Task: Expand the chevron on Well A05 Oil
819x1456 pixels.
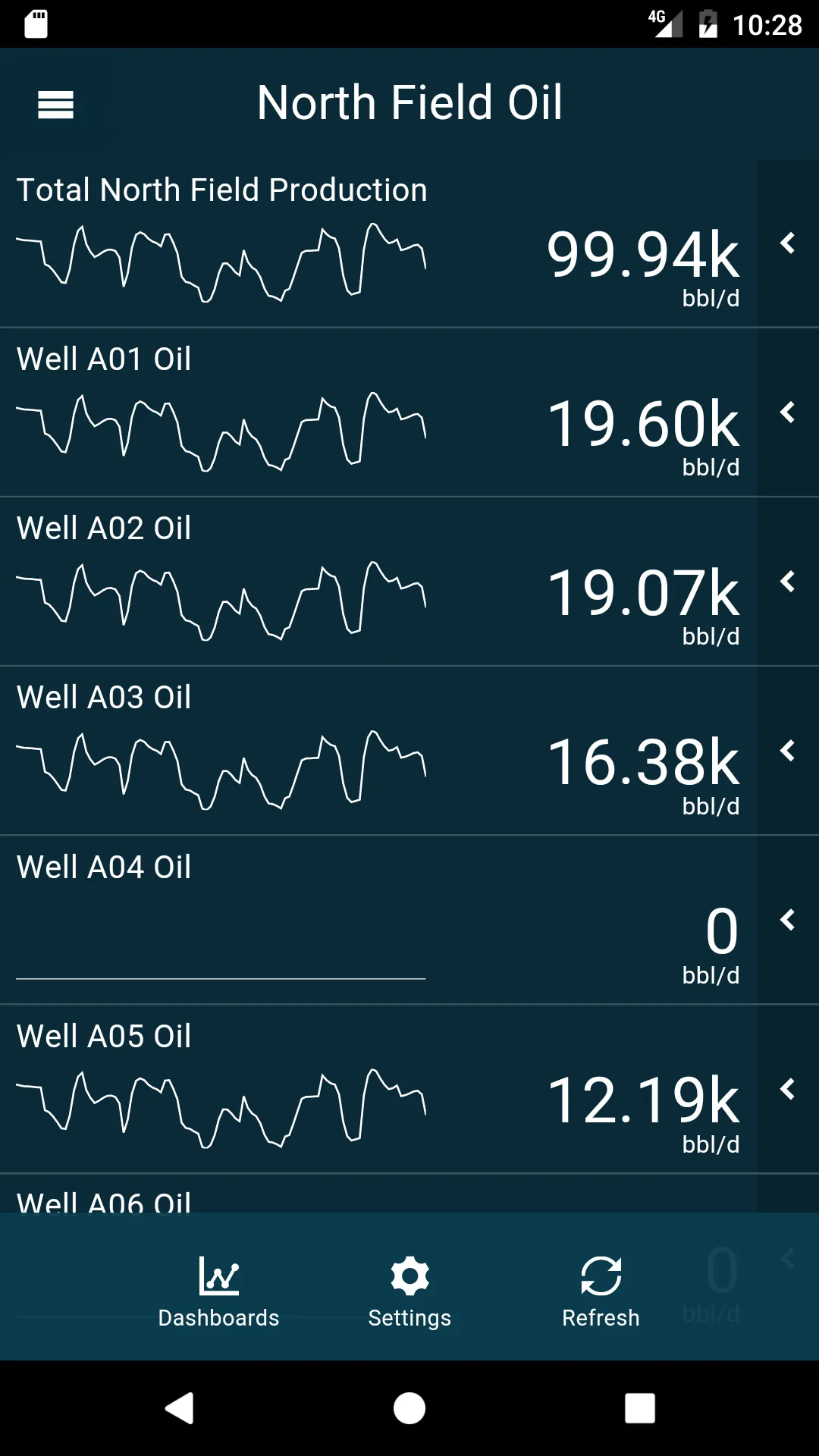Action: [x=788, y=1089]
